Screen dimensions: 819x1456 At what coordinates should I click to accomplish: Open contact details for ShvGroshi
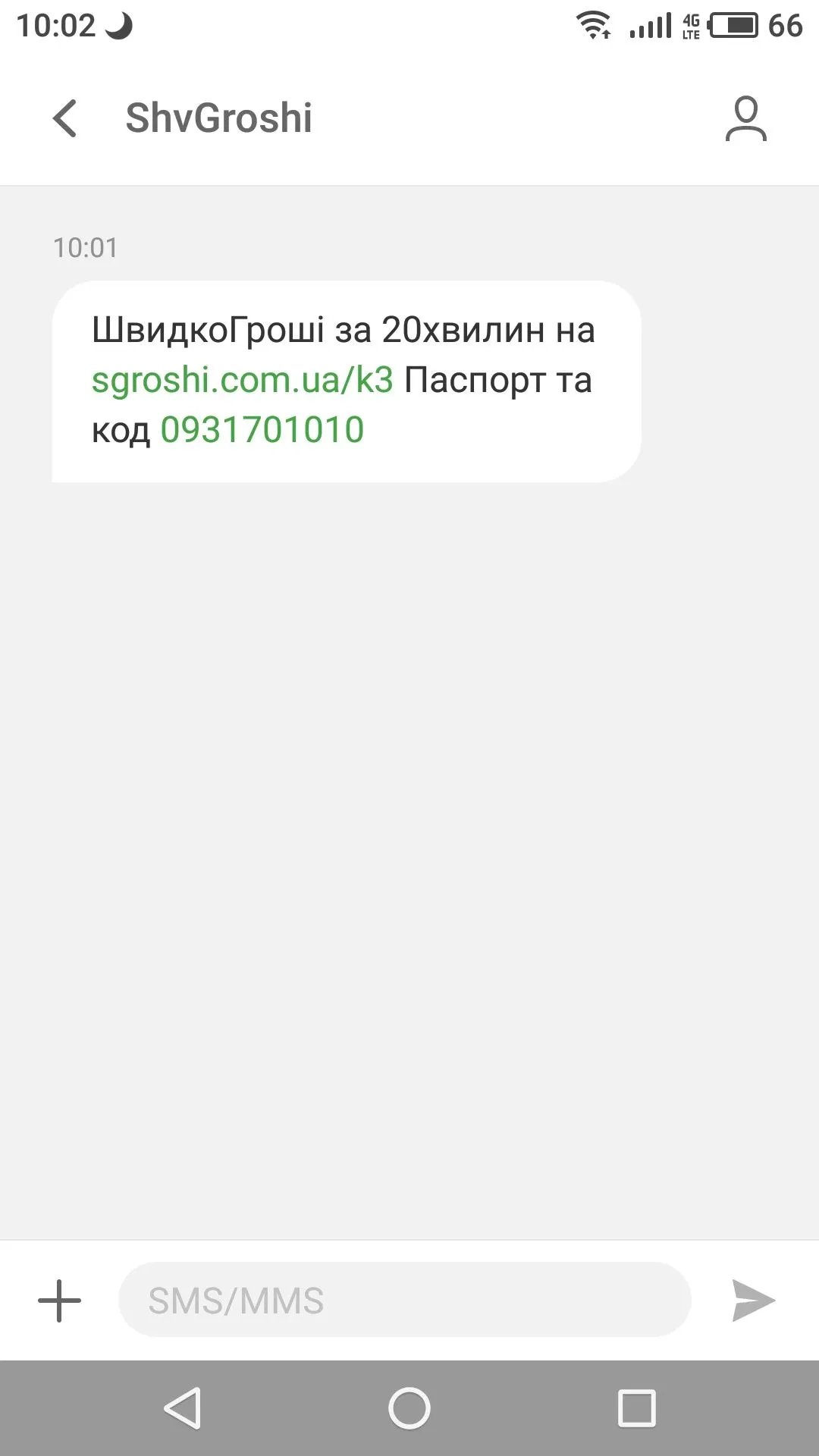pos(745,118)
